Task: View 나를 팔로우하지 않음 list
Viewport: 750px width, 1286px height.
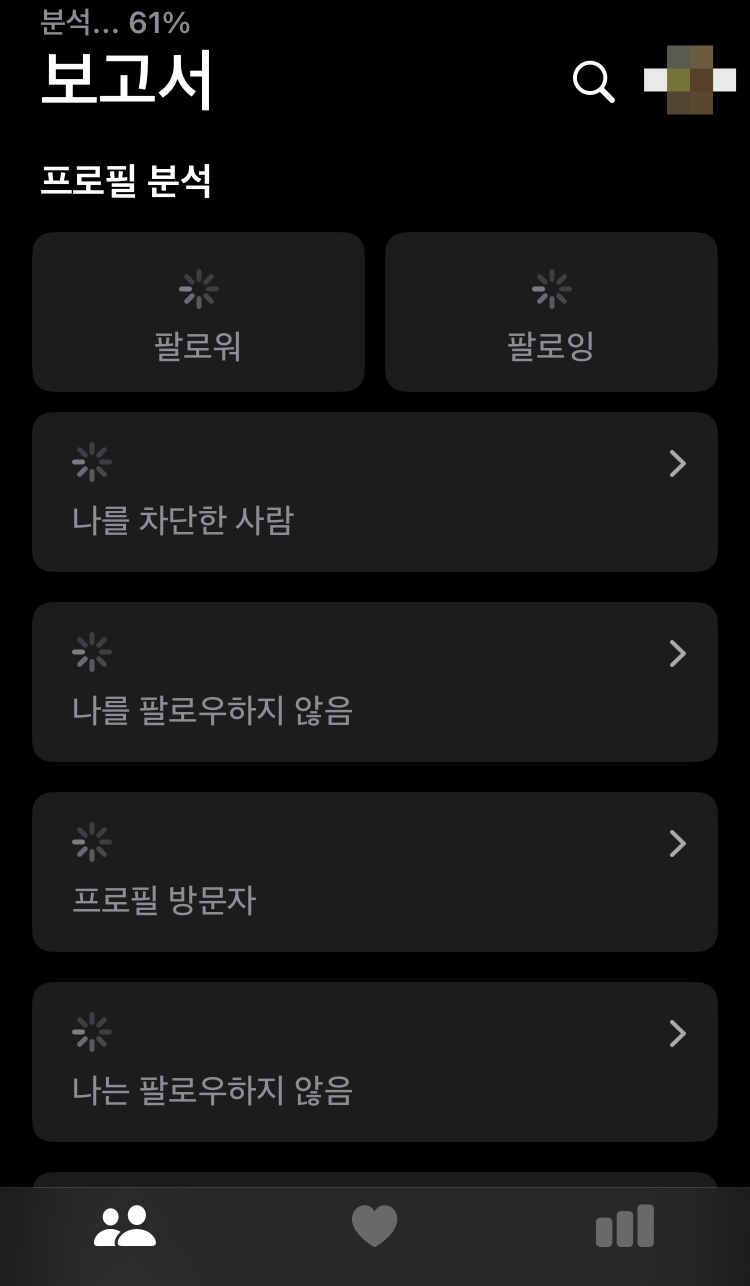Action: pos(375,682)
